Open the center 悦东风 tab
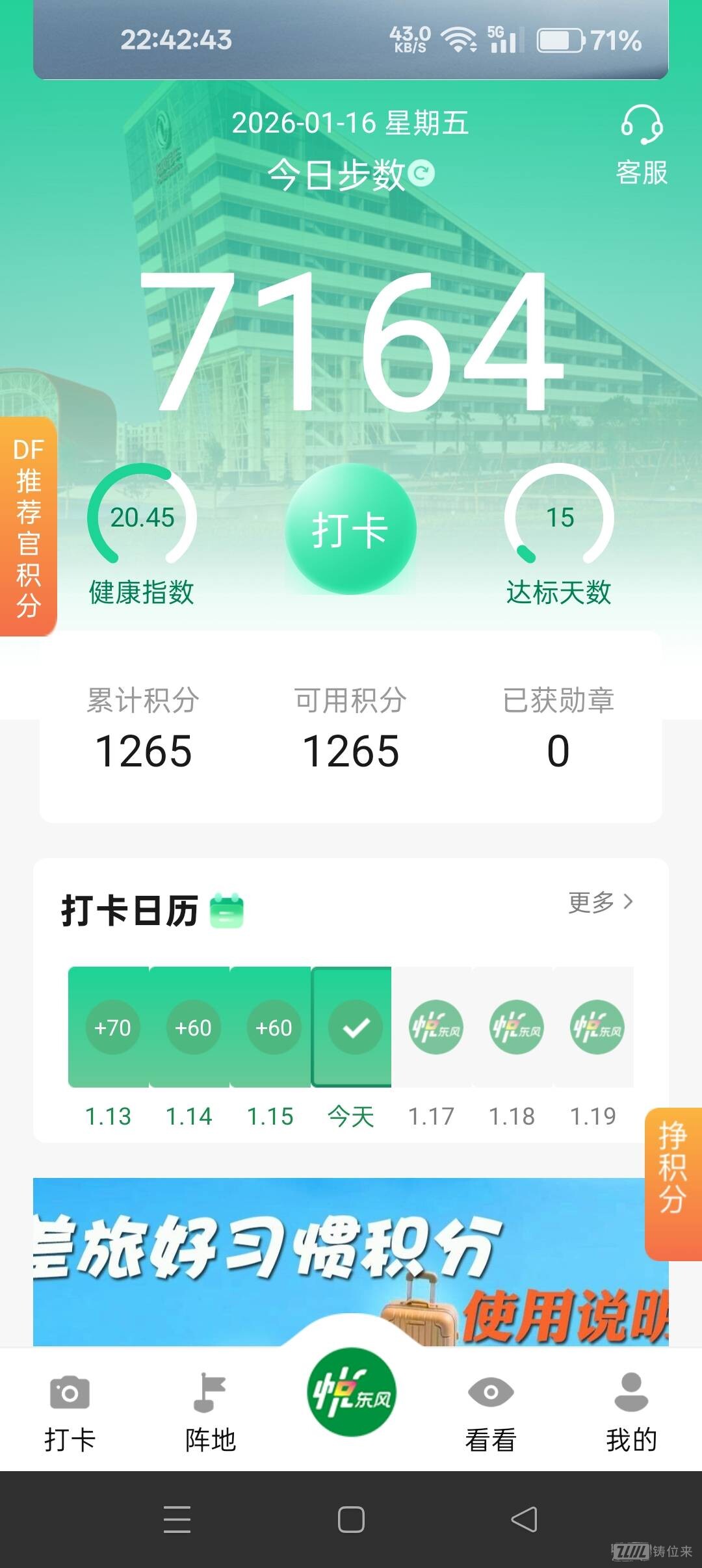Screen dimensions: 702x1568 point(351,1392)
